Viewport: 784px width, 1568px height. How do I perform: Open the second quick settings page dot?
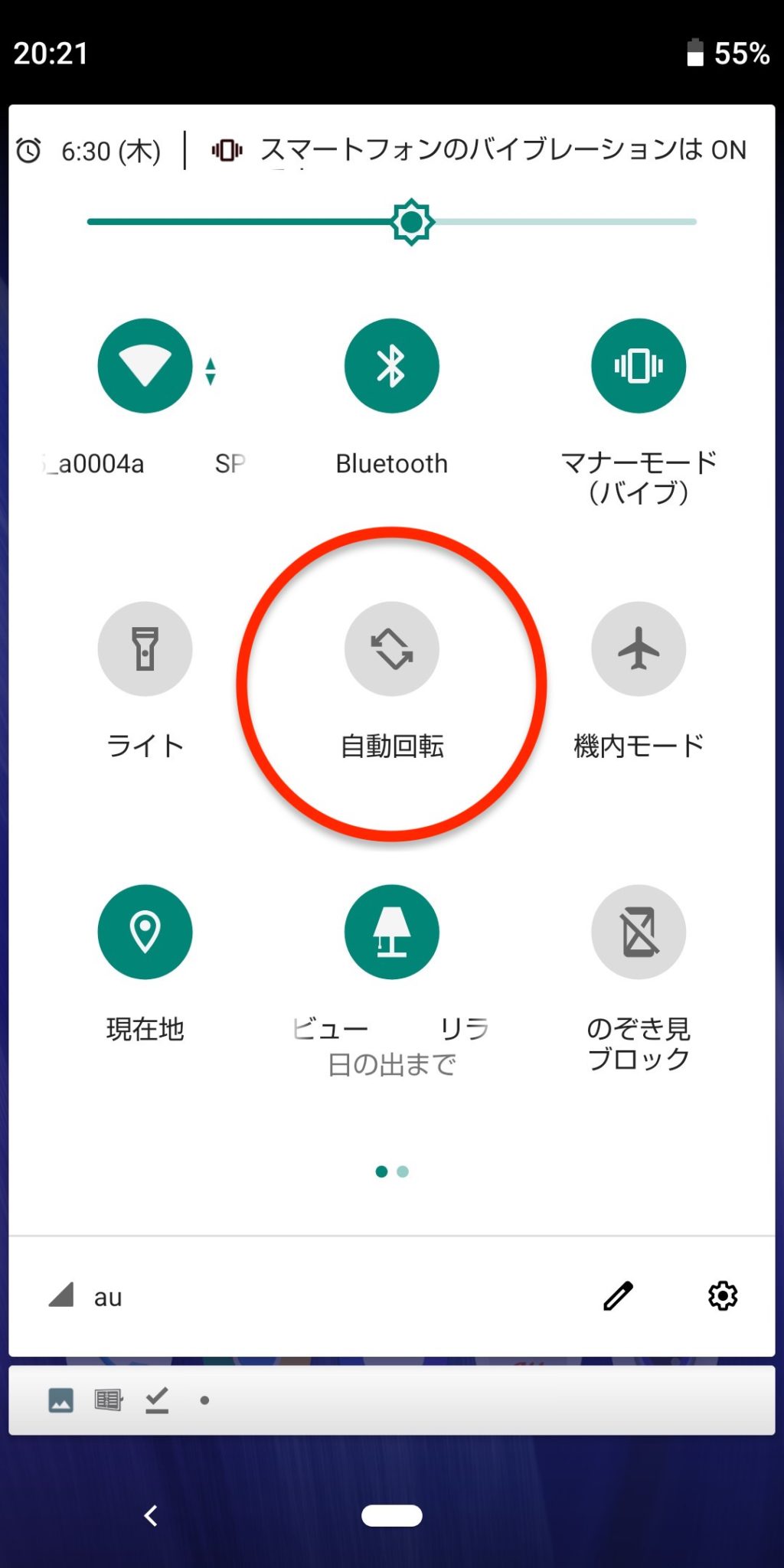403,1171
